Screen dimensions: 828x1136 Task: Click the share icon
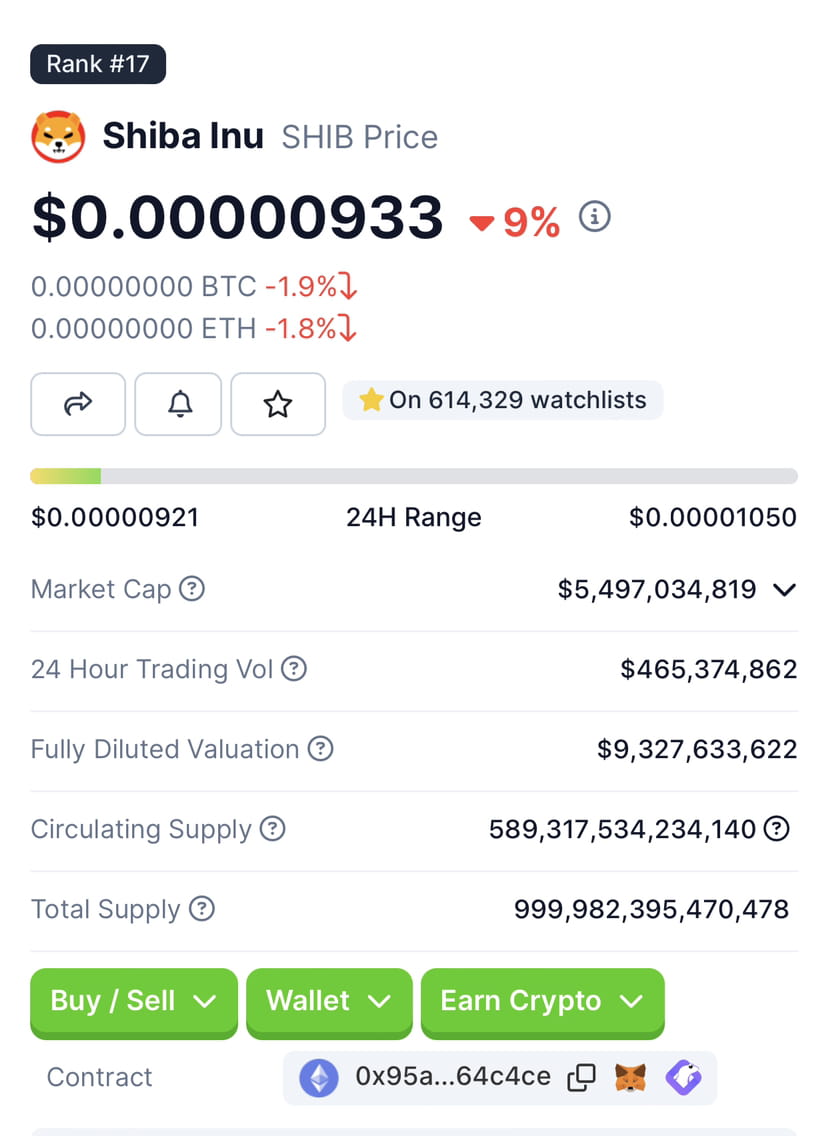click(x=77, y=404)
